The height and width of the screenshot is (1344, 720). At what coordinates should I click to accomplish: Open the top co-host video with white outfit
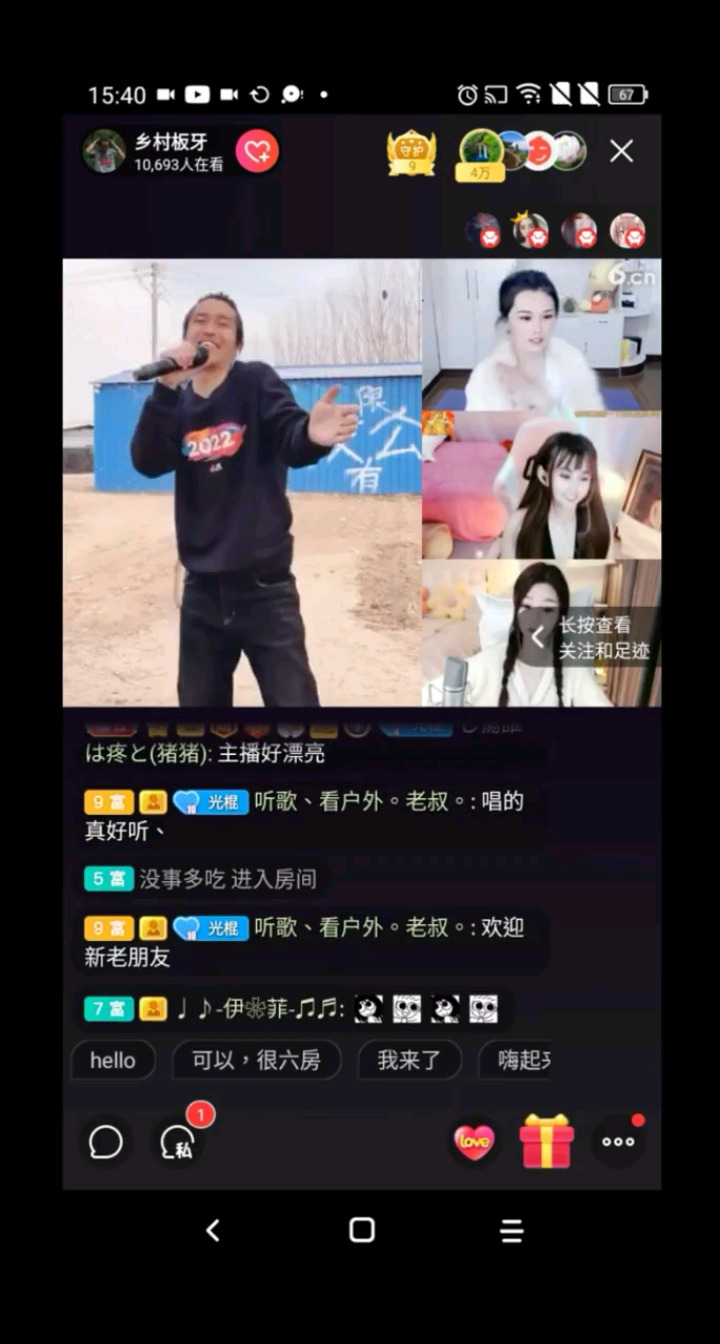[x=541, y=335]
